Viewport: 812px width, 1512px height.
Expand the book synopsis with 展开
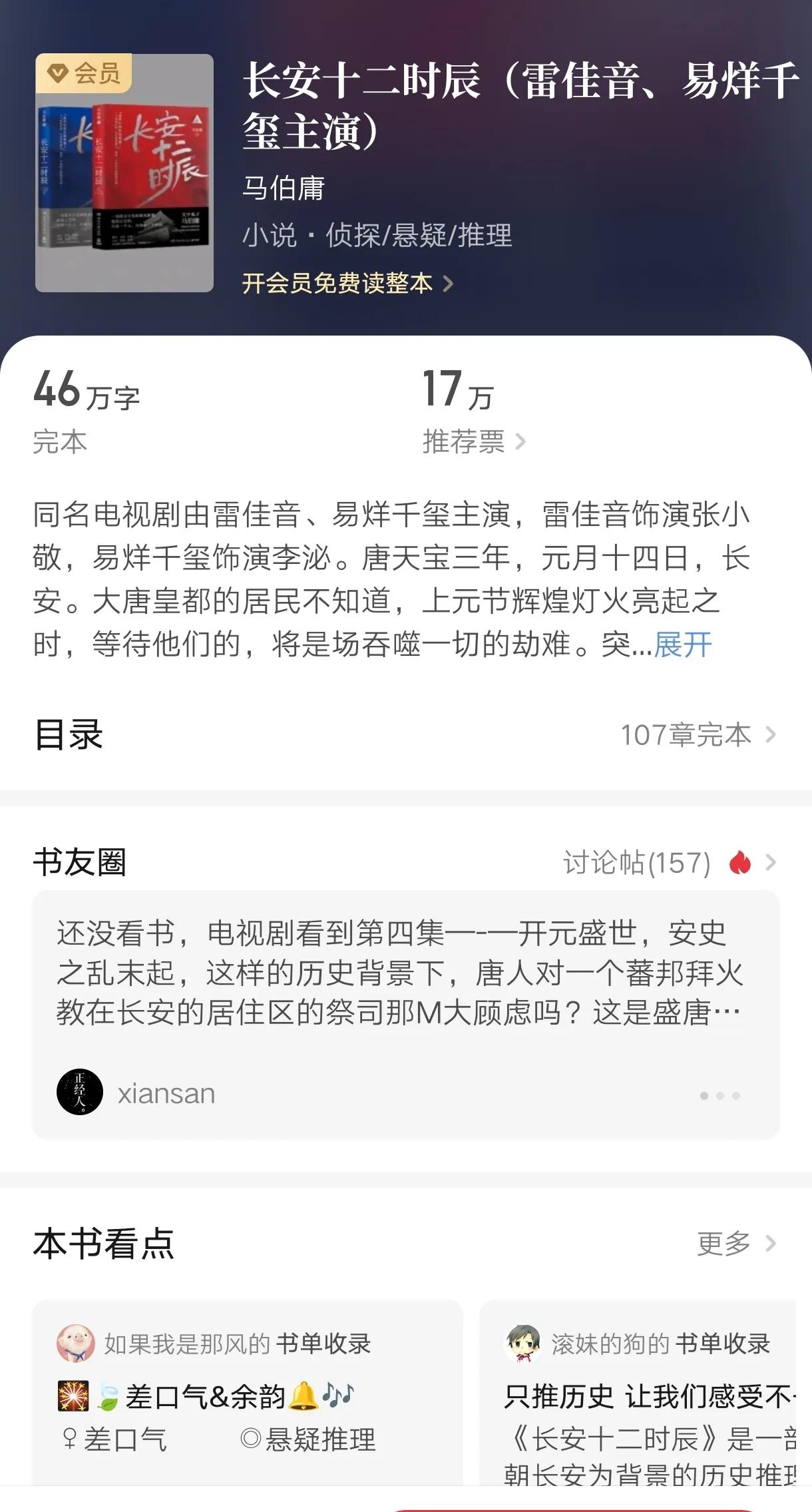pyautogui.click(x=683, y=644)
